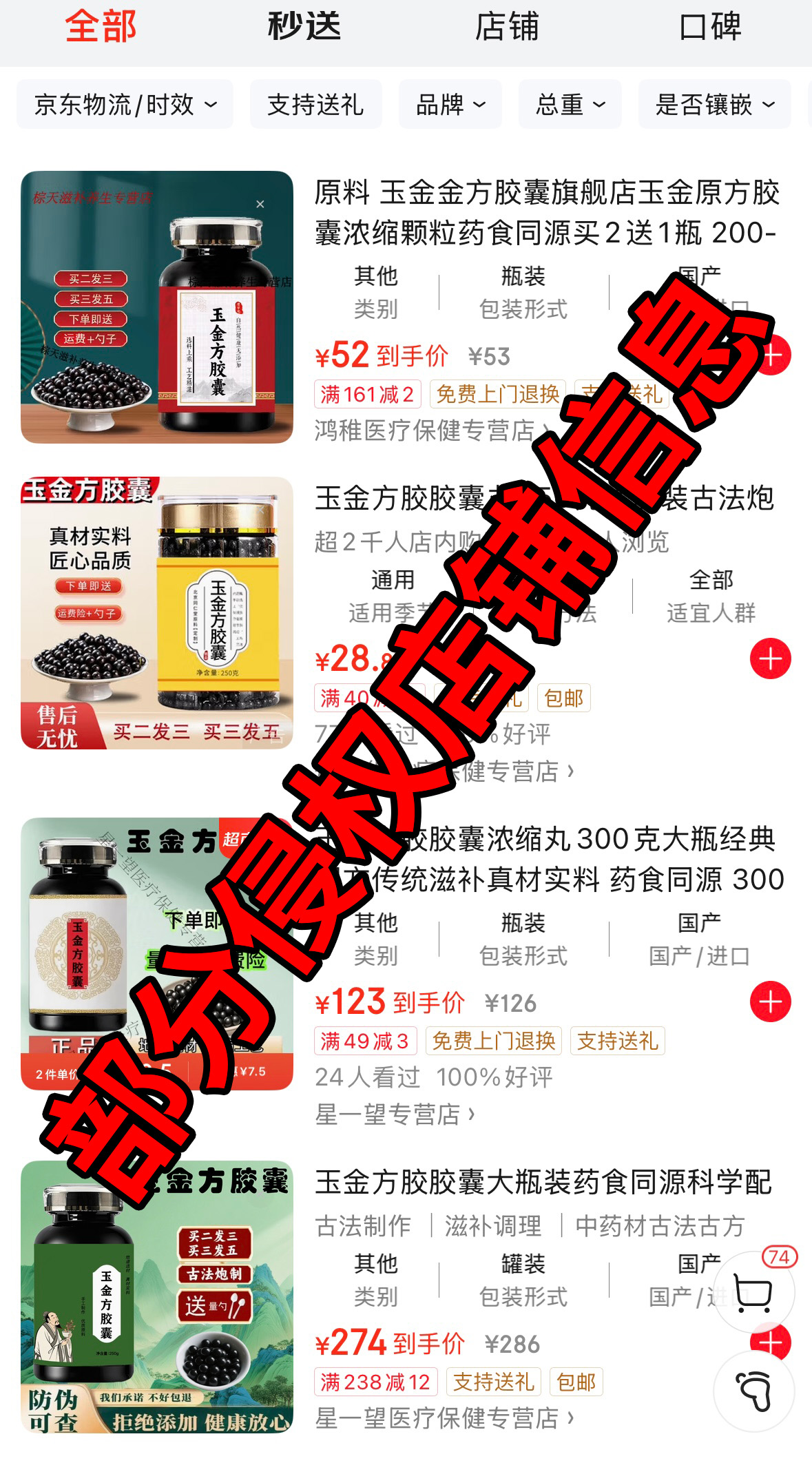Viewport: 812px width, 1463px height.
Task: Toggle the 支持送礼 filter chip
Action: (x=315, y=105)
